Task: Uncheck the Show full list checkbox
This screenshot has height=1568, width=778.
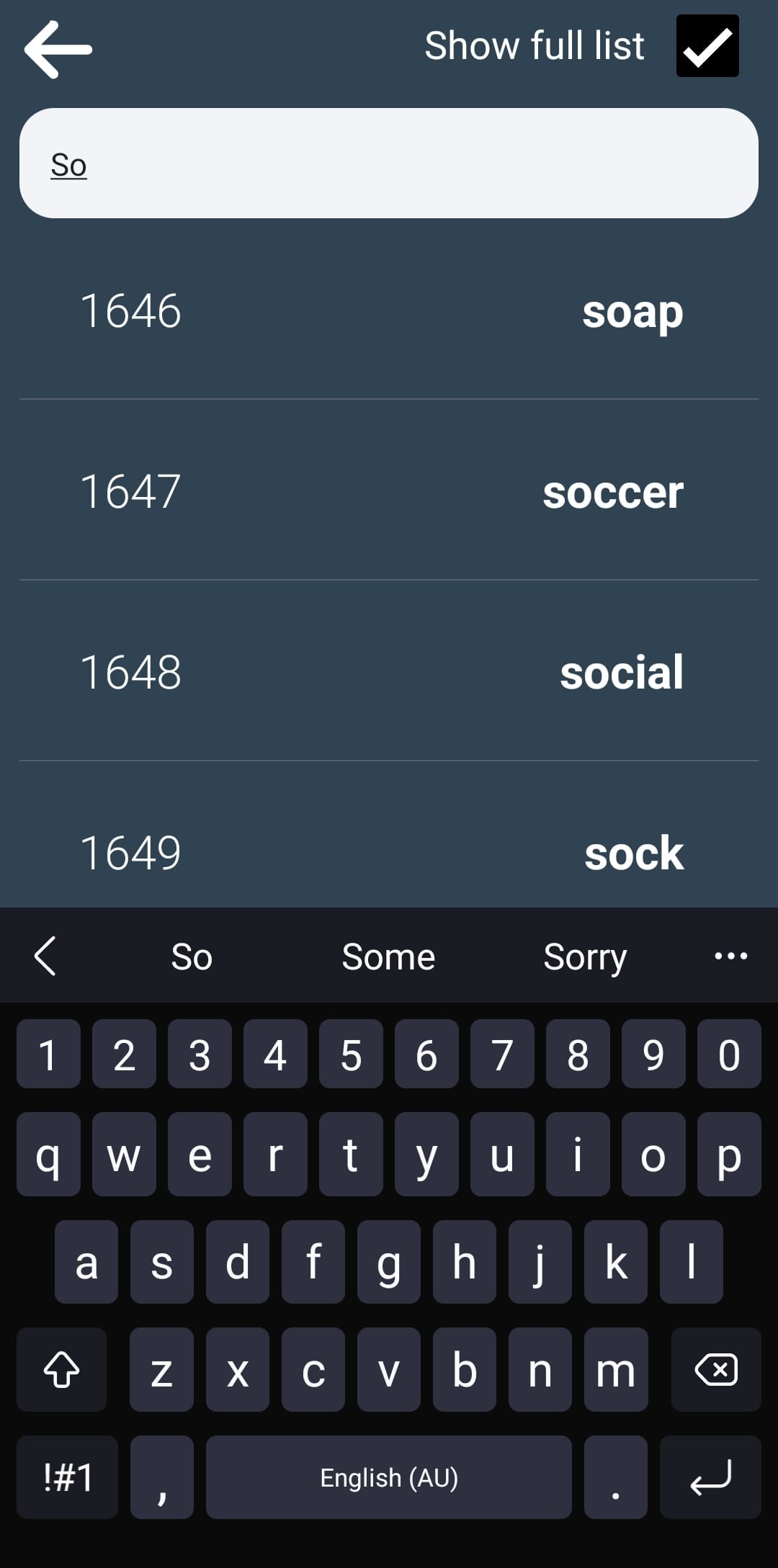Action: (x=707, y=45)
